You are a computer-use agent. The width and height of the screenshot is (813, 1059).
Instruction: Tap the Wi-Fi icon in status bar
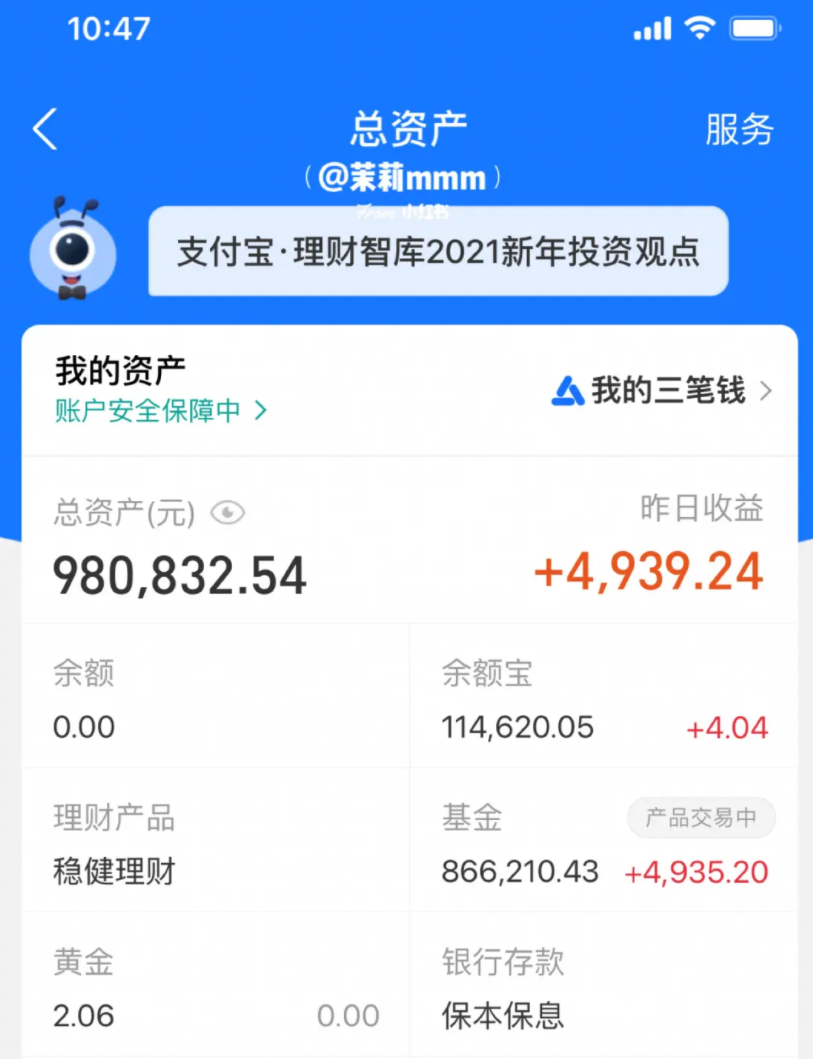click(x=701, y=29)
